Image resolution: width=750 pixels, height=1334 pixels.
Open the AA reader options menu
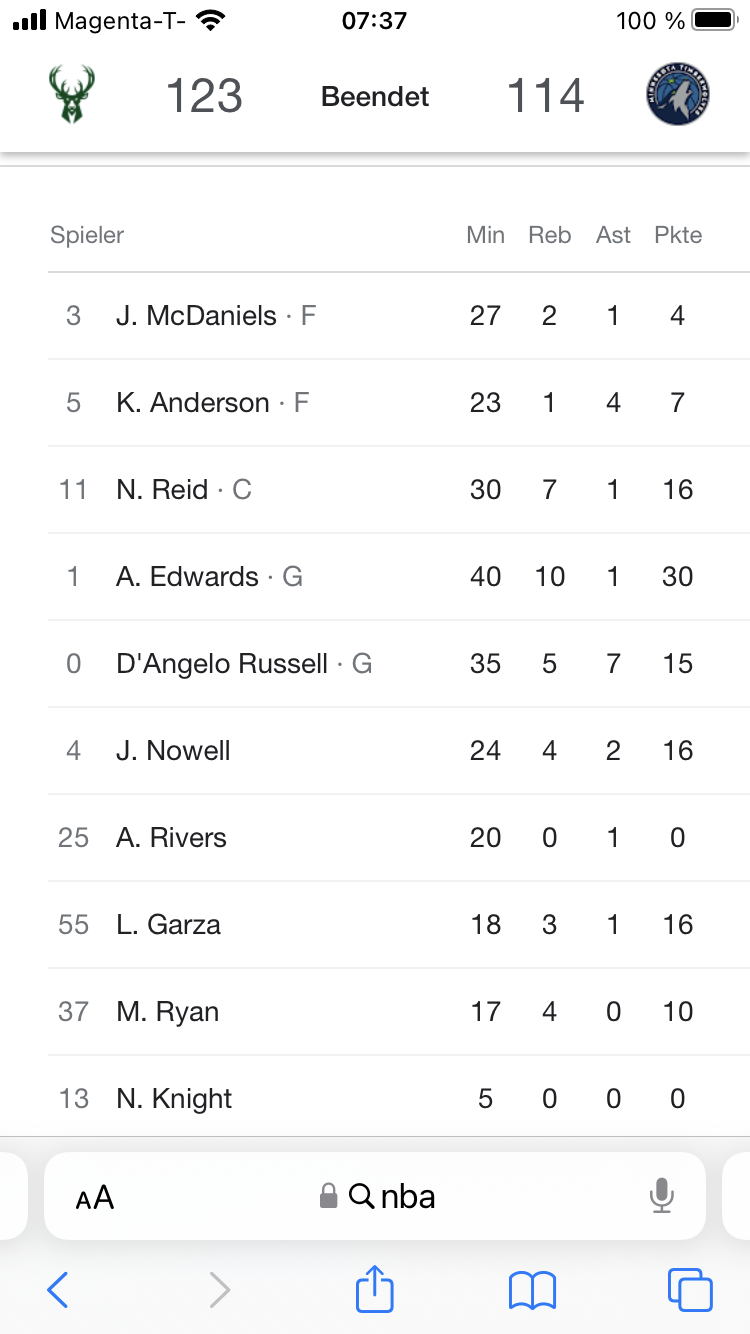point(95,1197)
